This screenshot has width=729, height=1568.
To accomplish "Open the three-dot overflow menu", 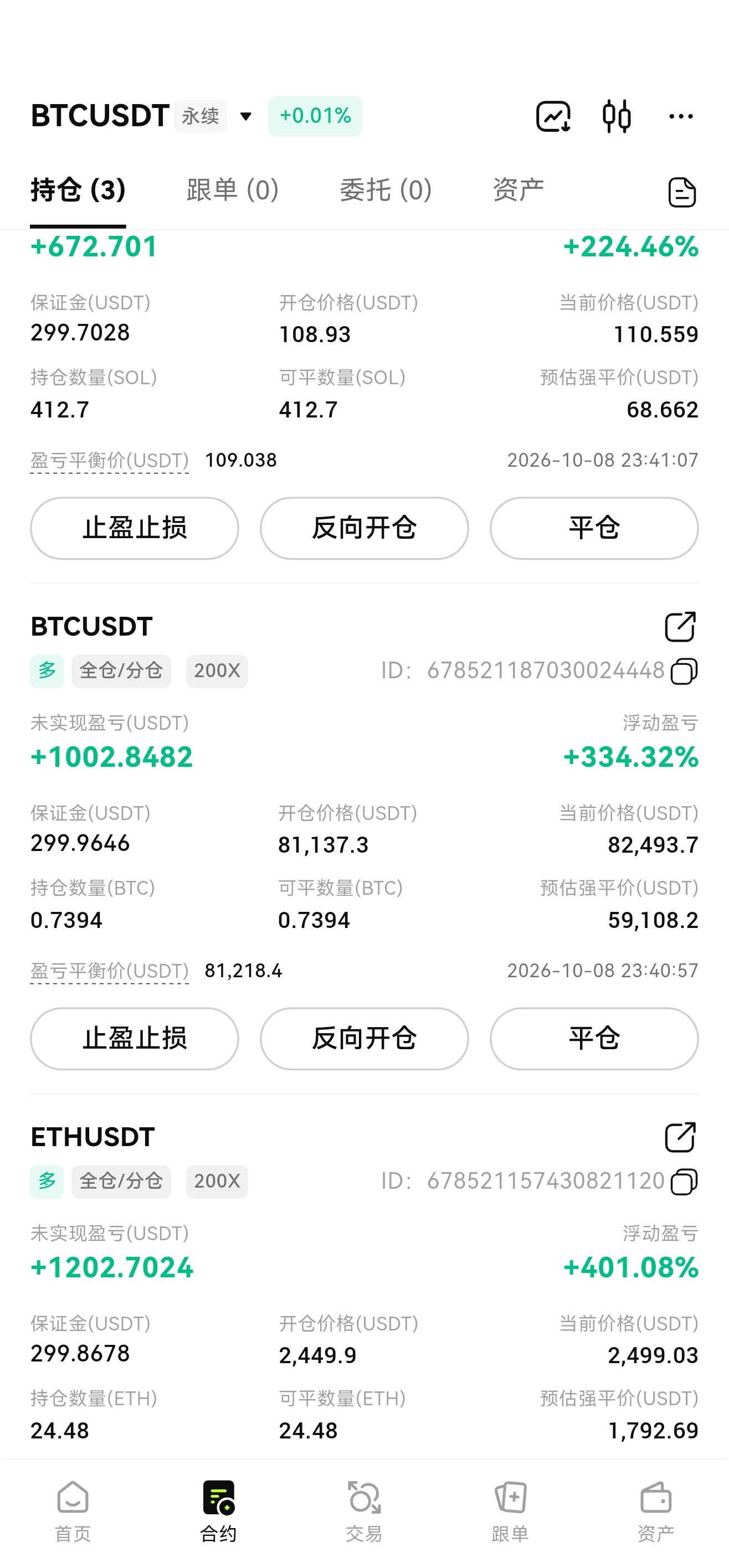I will click(680, 116).
